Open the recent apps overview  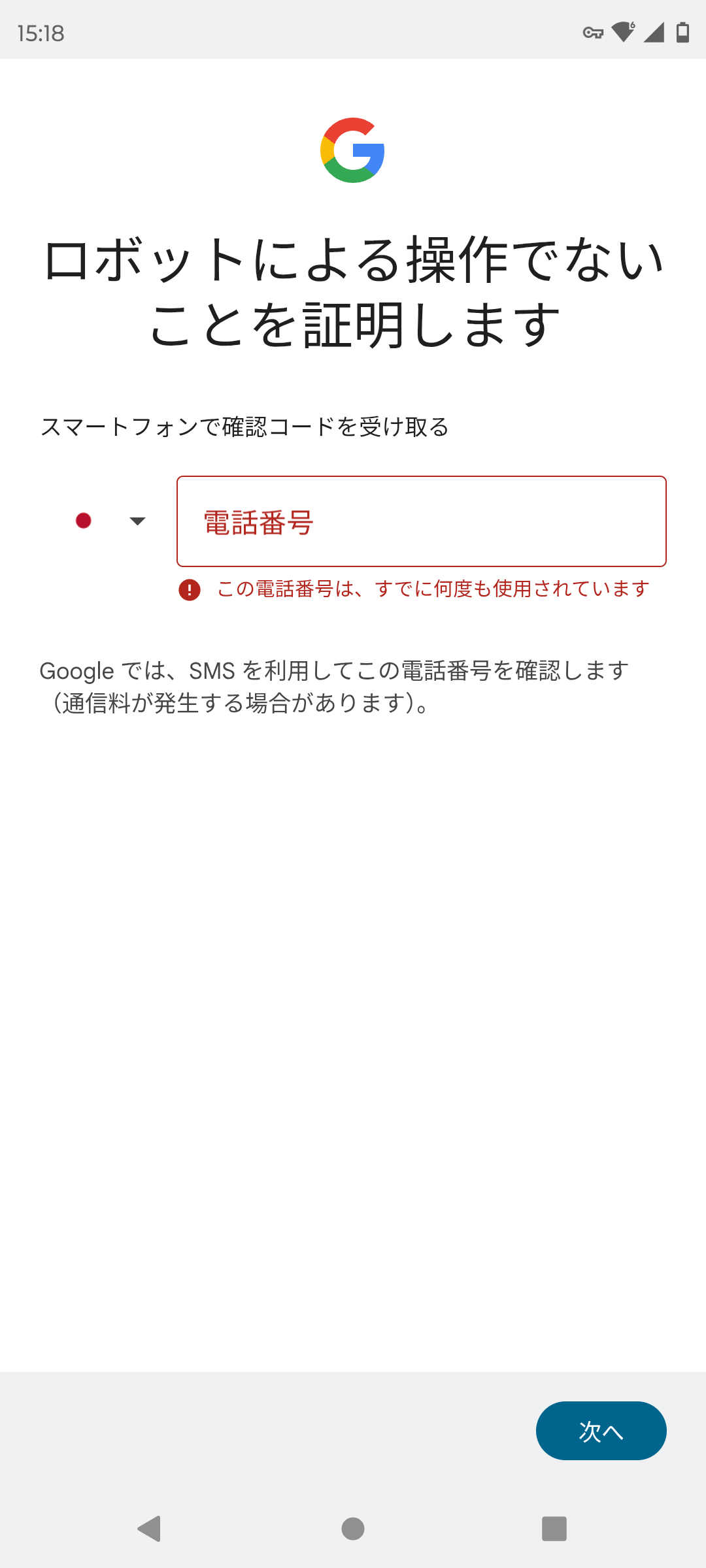(554, 1529)
